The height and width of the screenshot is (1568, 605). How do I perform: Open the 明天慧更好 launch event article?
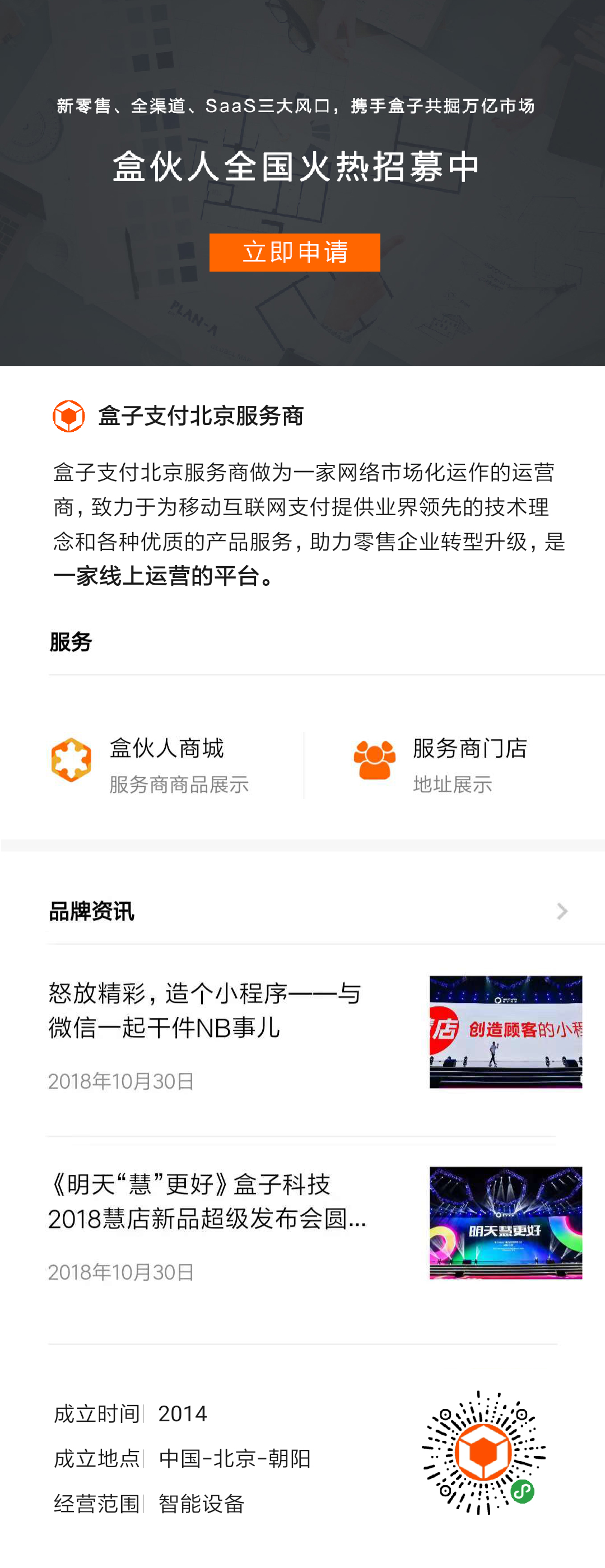207,1201
